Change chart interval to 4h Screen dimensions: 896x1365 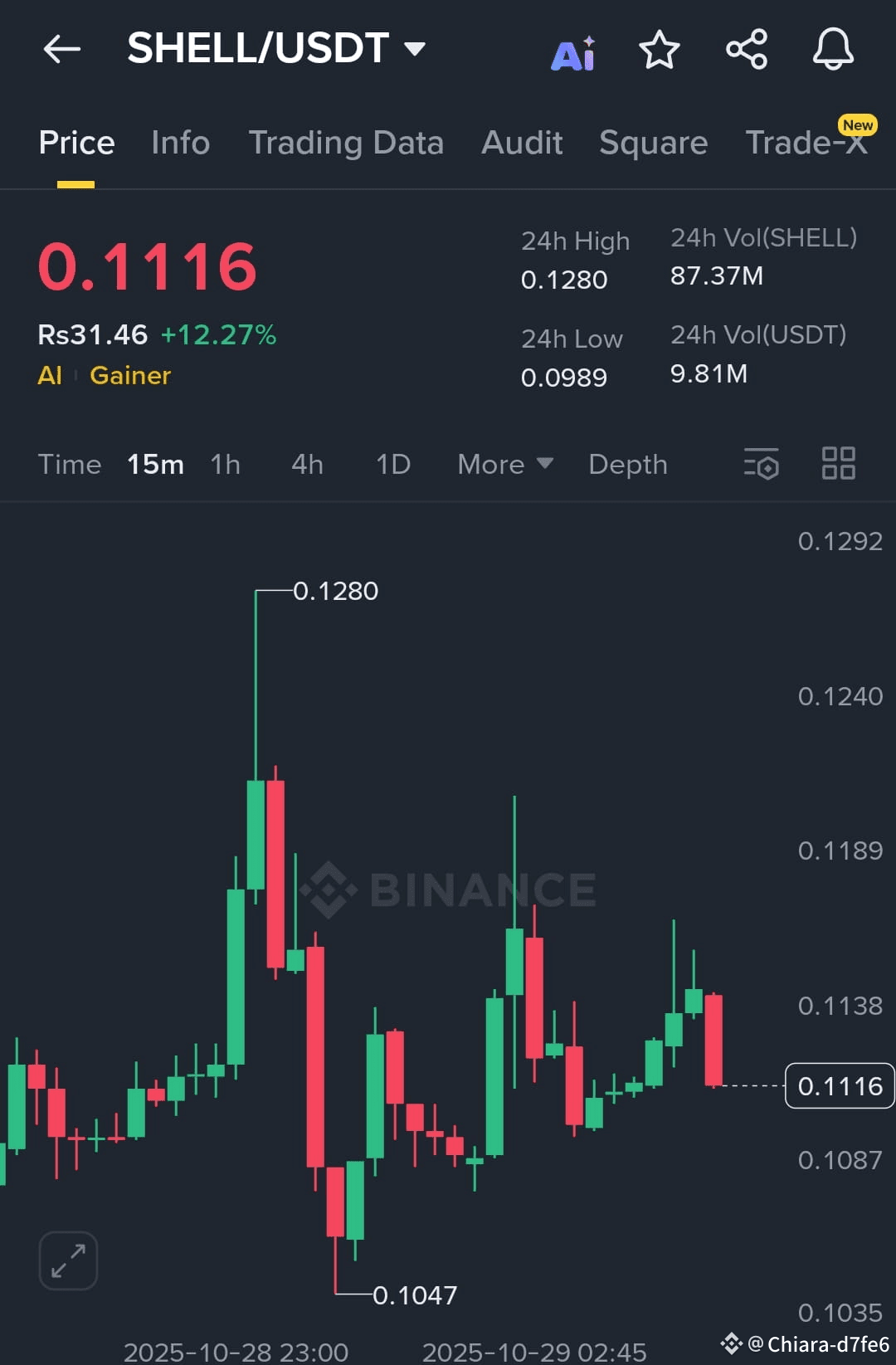(x=307, y=465)
